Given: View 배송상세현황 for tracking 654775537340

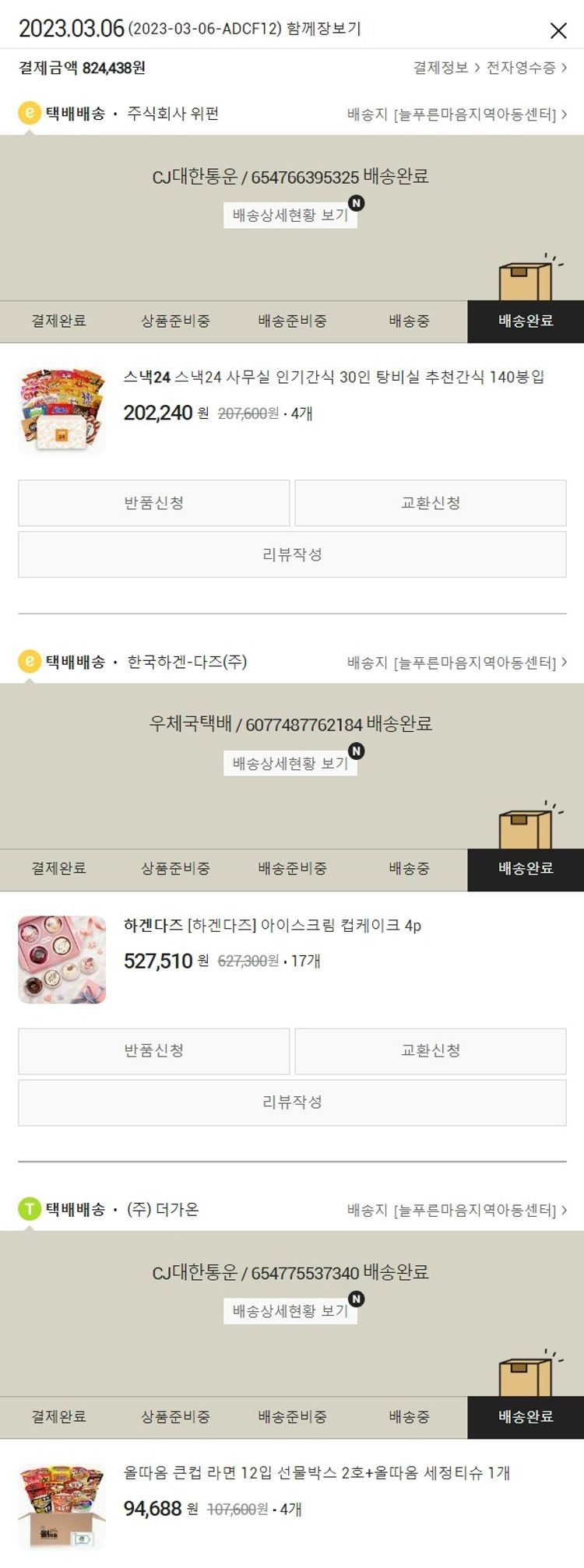Looking at the screenshot, I should [290, 1311].
